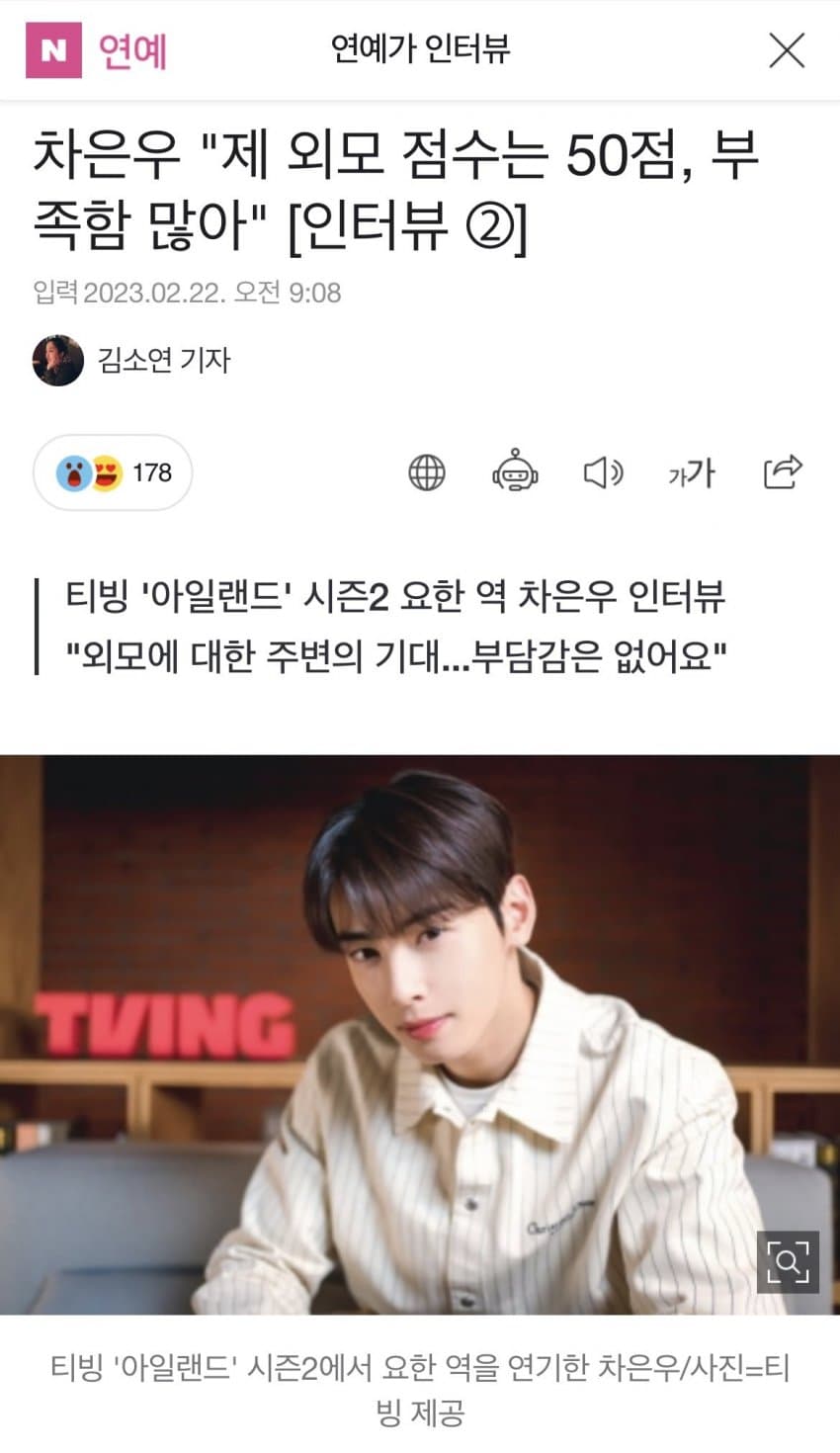
Task: Open the AI robot summary icon
Action: pos(515,471)
